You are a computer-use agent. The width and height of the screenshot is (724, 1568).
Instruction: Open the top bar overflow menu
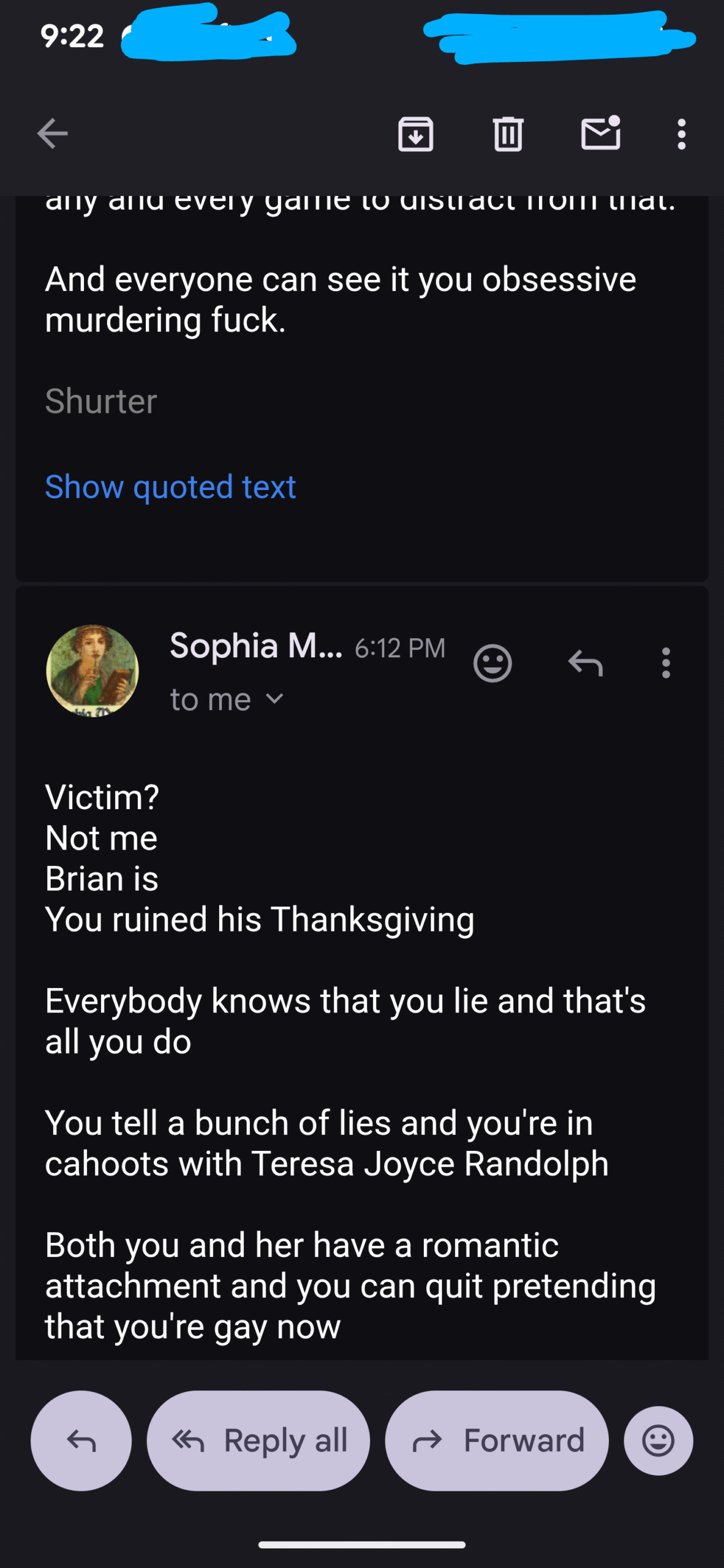(681, 134)
